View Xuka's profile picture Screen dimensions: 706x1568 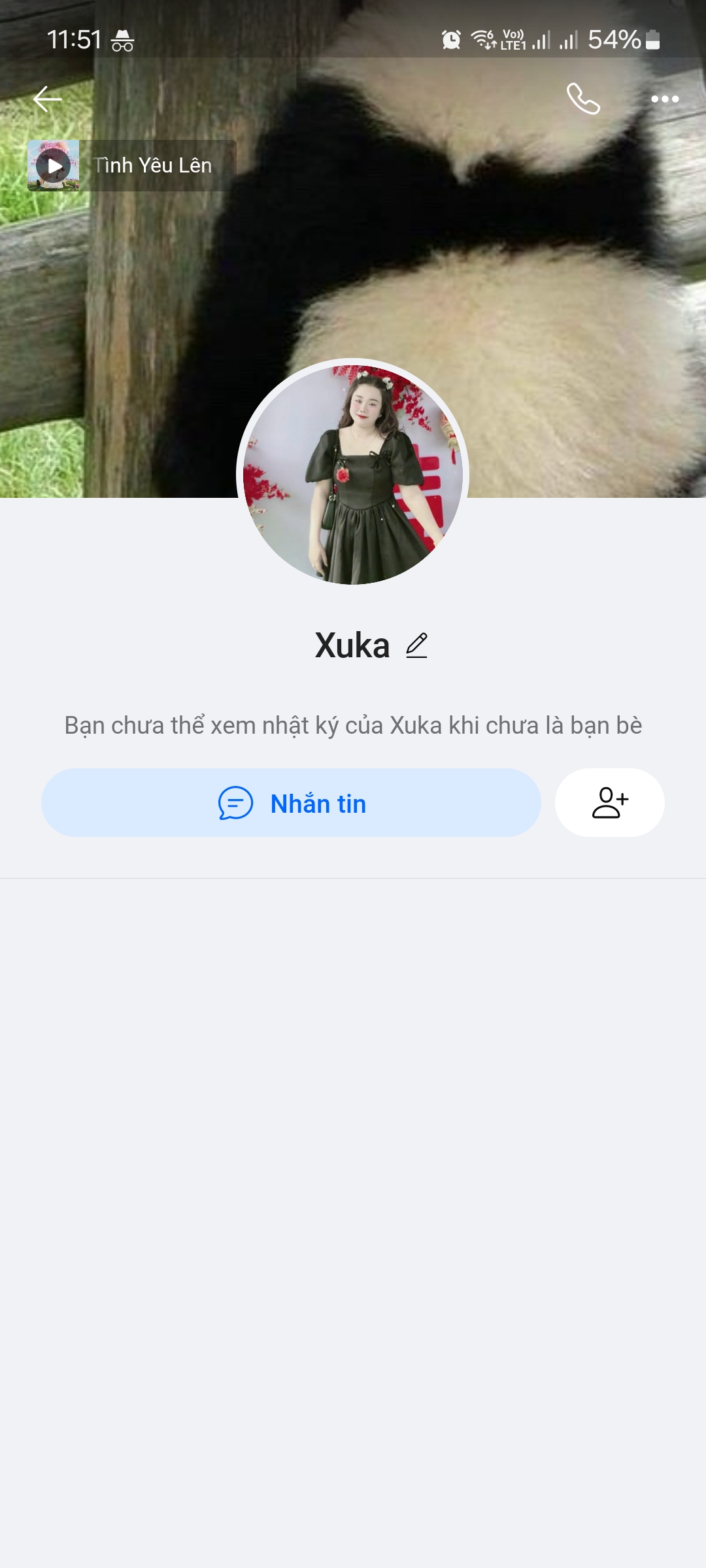[x=353, y=474]
